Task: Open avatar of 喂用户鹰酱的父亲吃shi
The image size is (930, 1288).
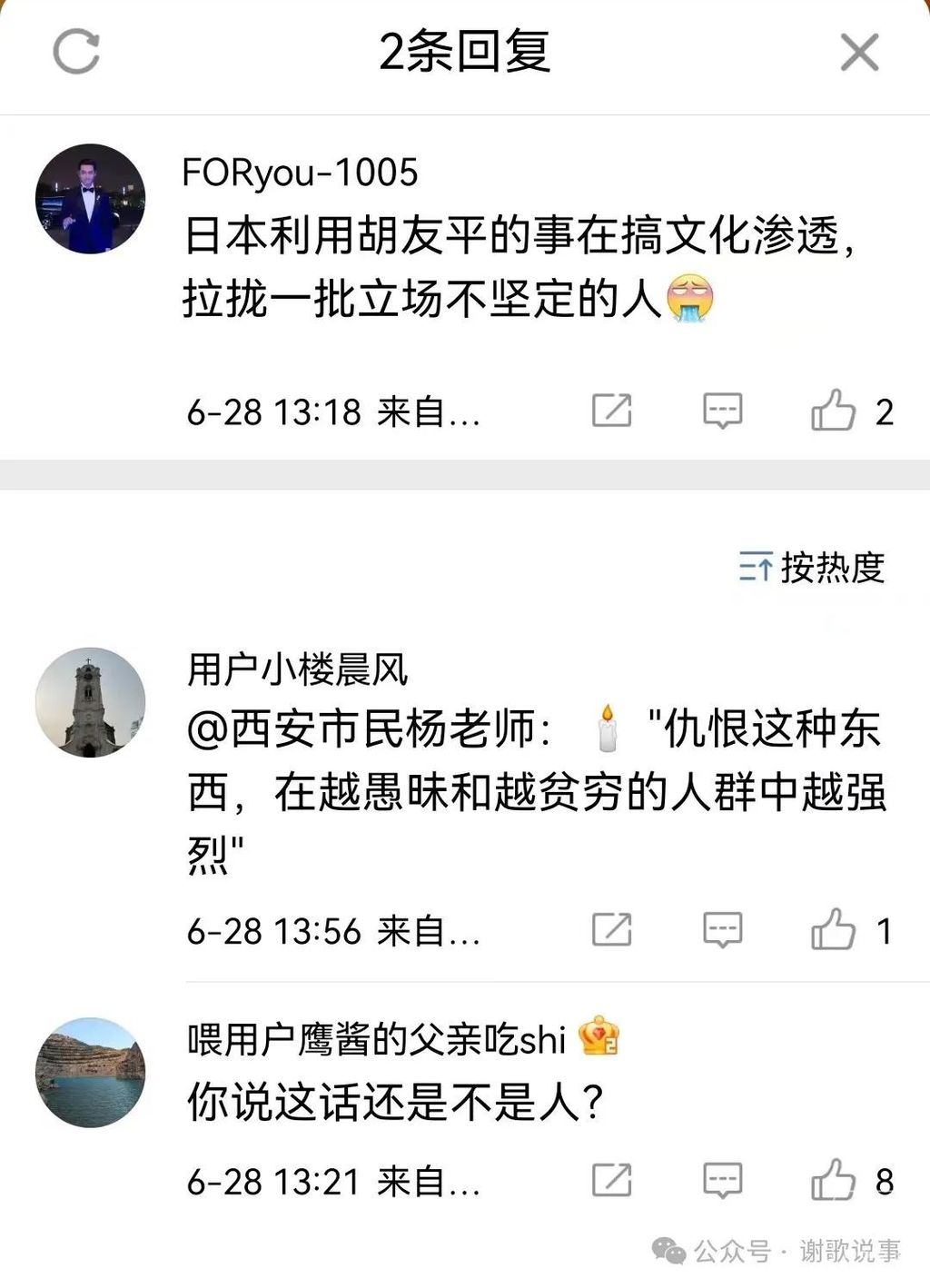Action: (x=90, y=1072)
